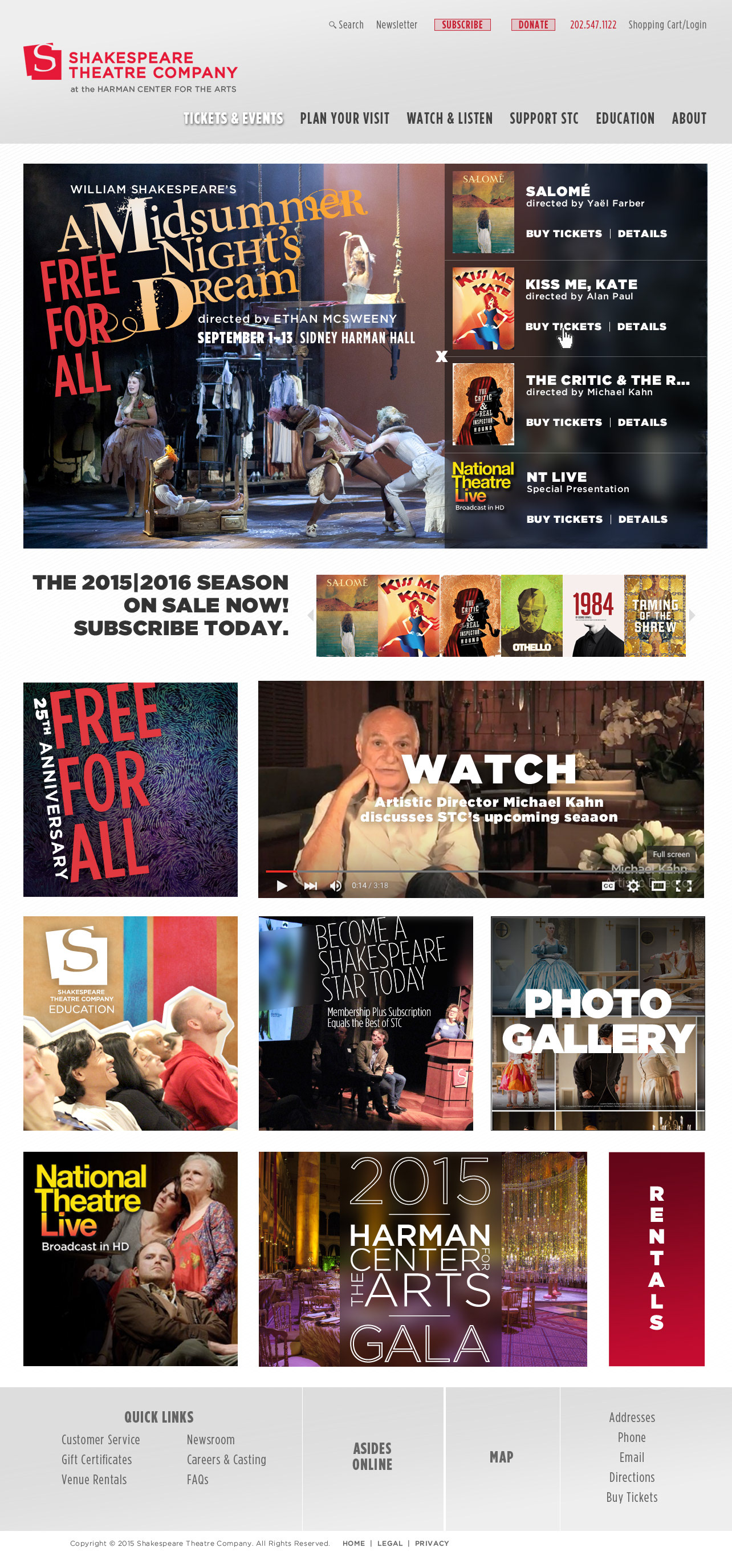
Task: Click the Donate button
Action: tap(532, 25)
